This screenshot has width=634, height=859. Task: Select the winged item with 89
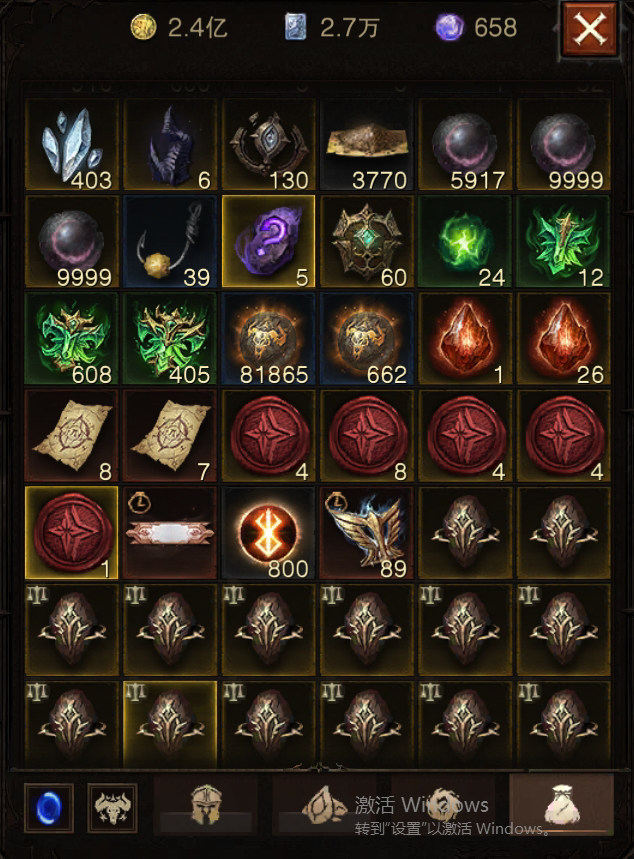tap(366, 533)
